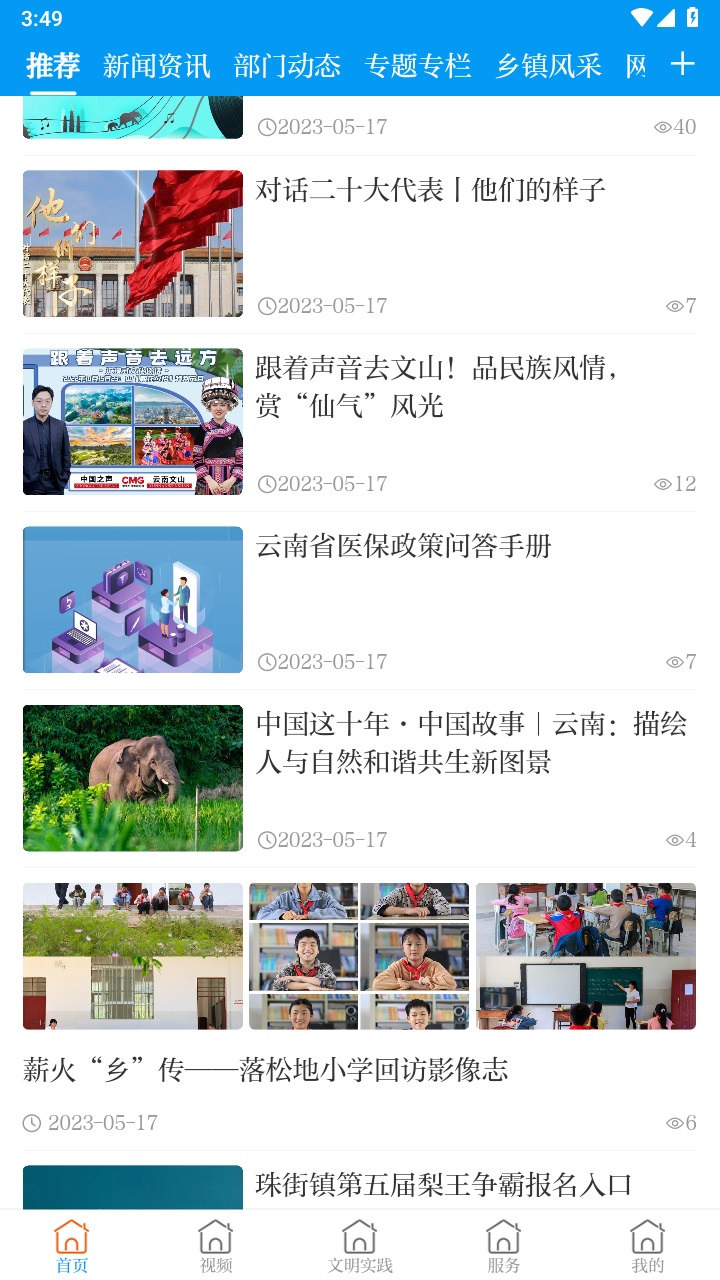Image resolution: width=720 pixels, height=1280 pixels.
Task: Read the 跟着声音去文山 article
Action: tap(436, 387)
